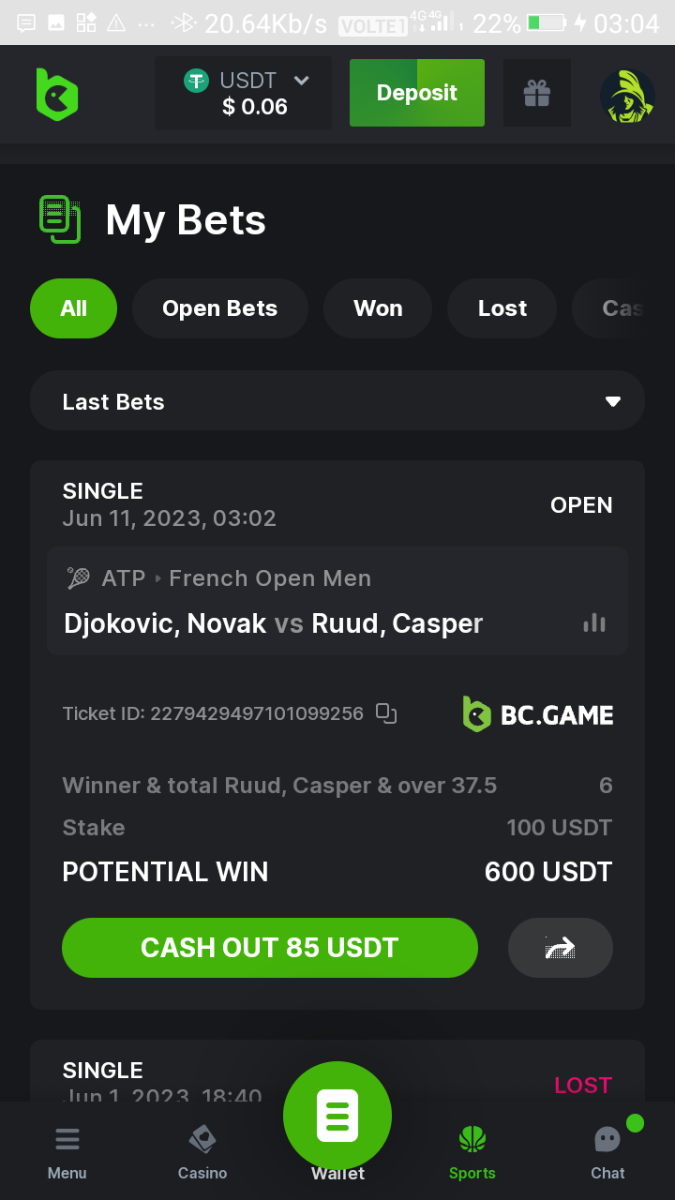Switch to Open Bets filter
675x1200 pixels.
pyautogui.click(x=220, y=308)
